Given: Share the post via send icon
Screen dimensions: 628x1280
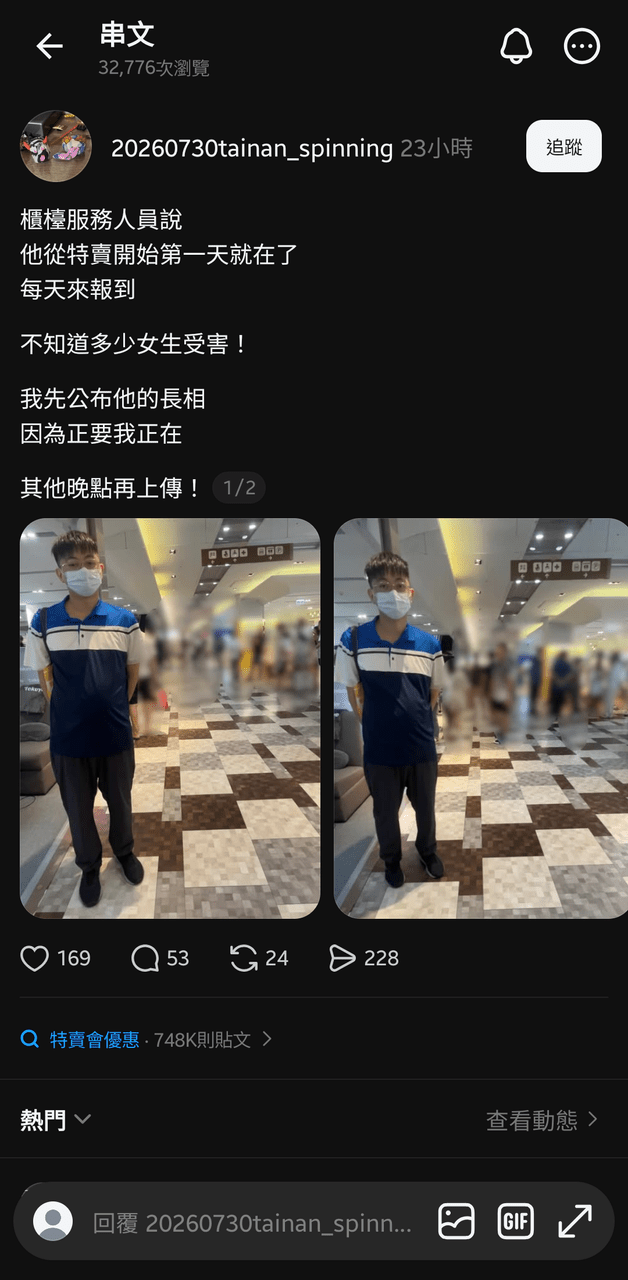Looking at the screenshot, I should coord(364,958).
